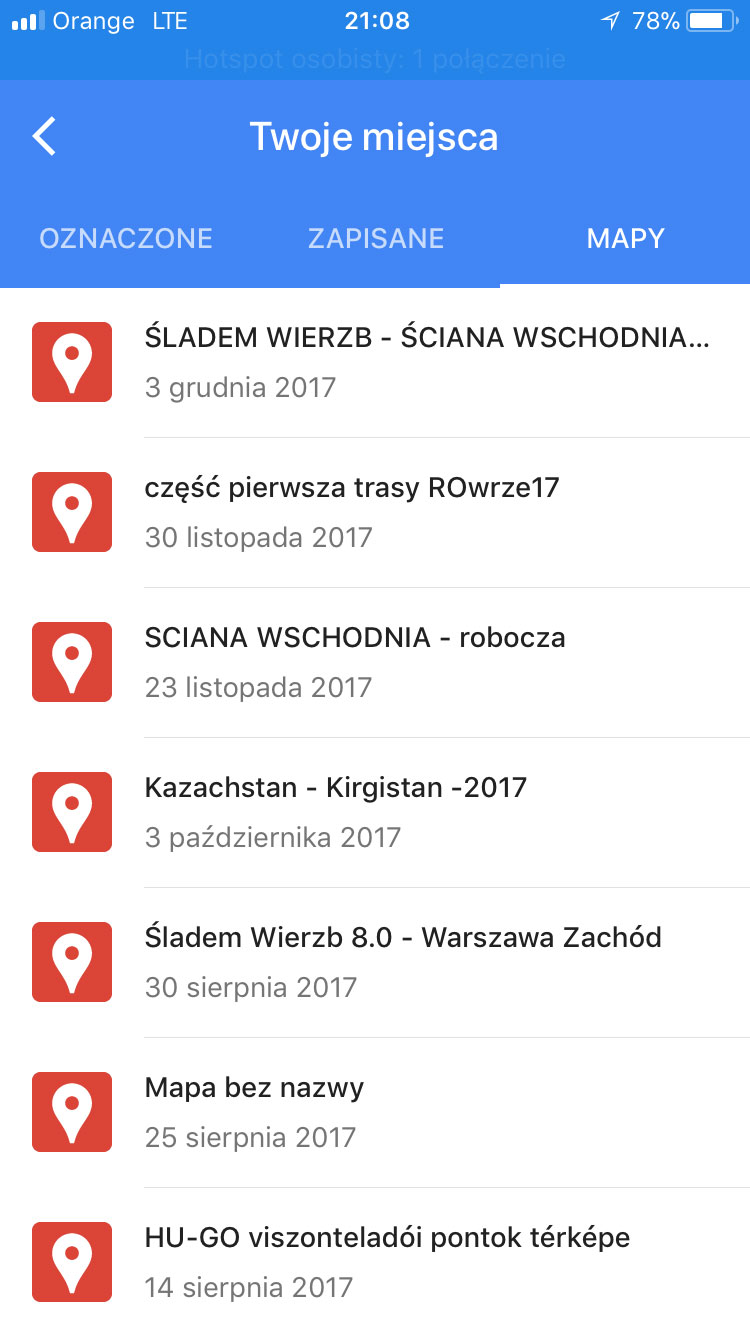Open map część pierwsza trasy ROwrze17

tap(375, 512)
